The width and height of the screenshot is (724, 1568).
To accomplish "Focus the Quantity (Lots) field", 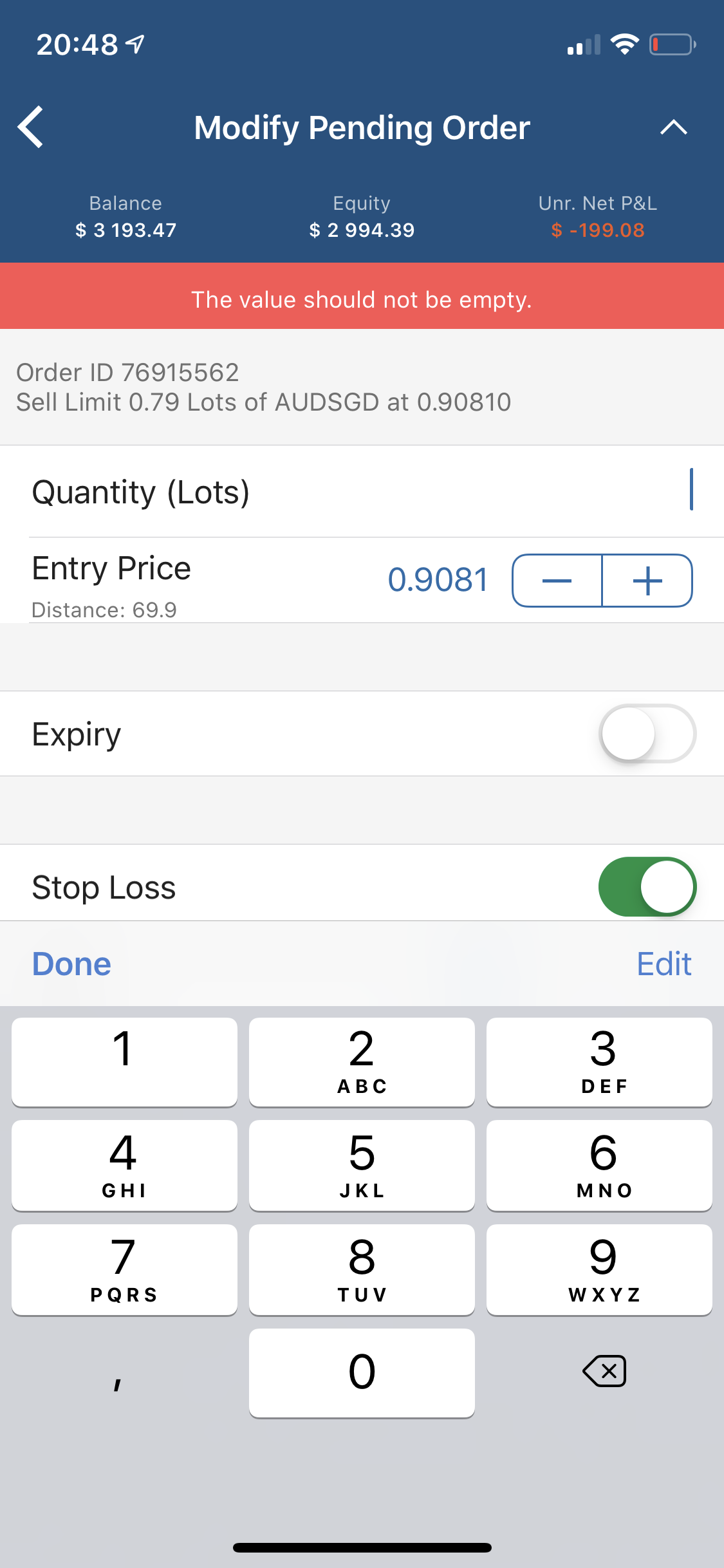I will [x=362, y=491].
